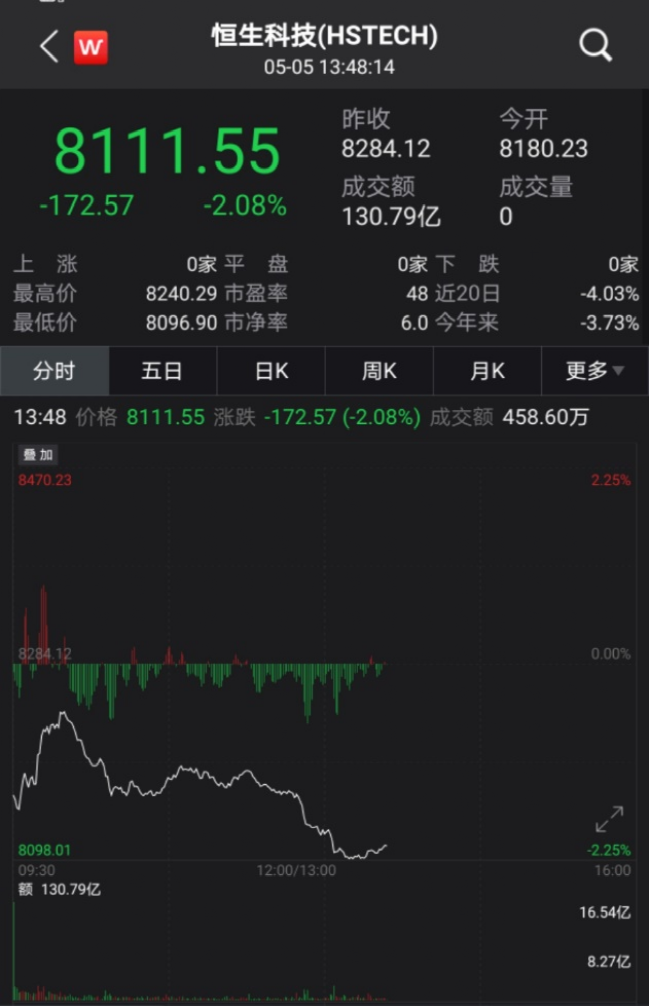This screenshot has width=649, height=1006.
Task: Expand the 更多 dropdown
Action: pyautogui.click(x=594, y=371)
